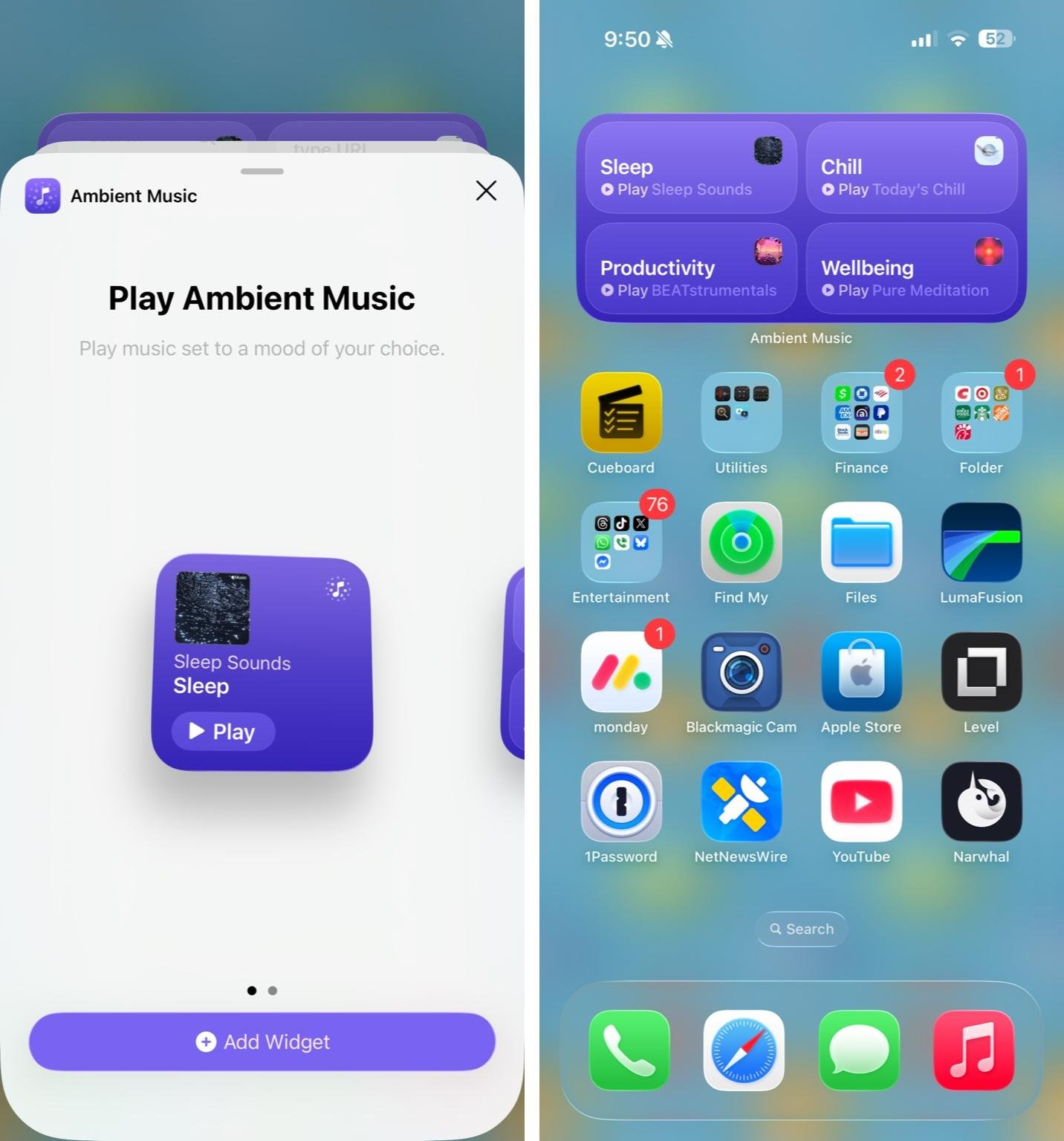Launch the Music app in the dock
The image size is (1064, 1141).
pos(973,1050)
